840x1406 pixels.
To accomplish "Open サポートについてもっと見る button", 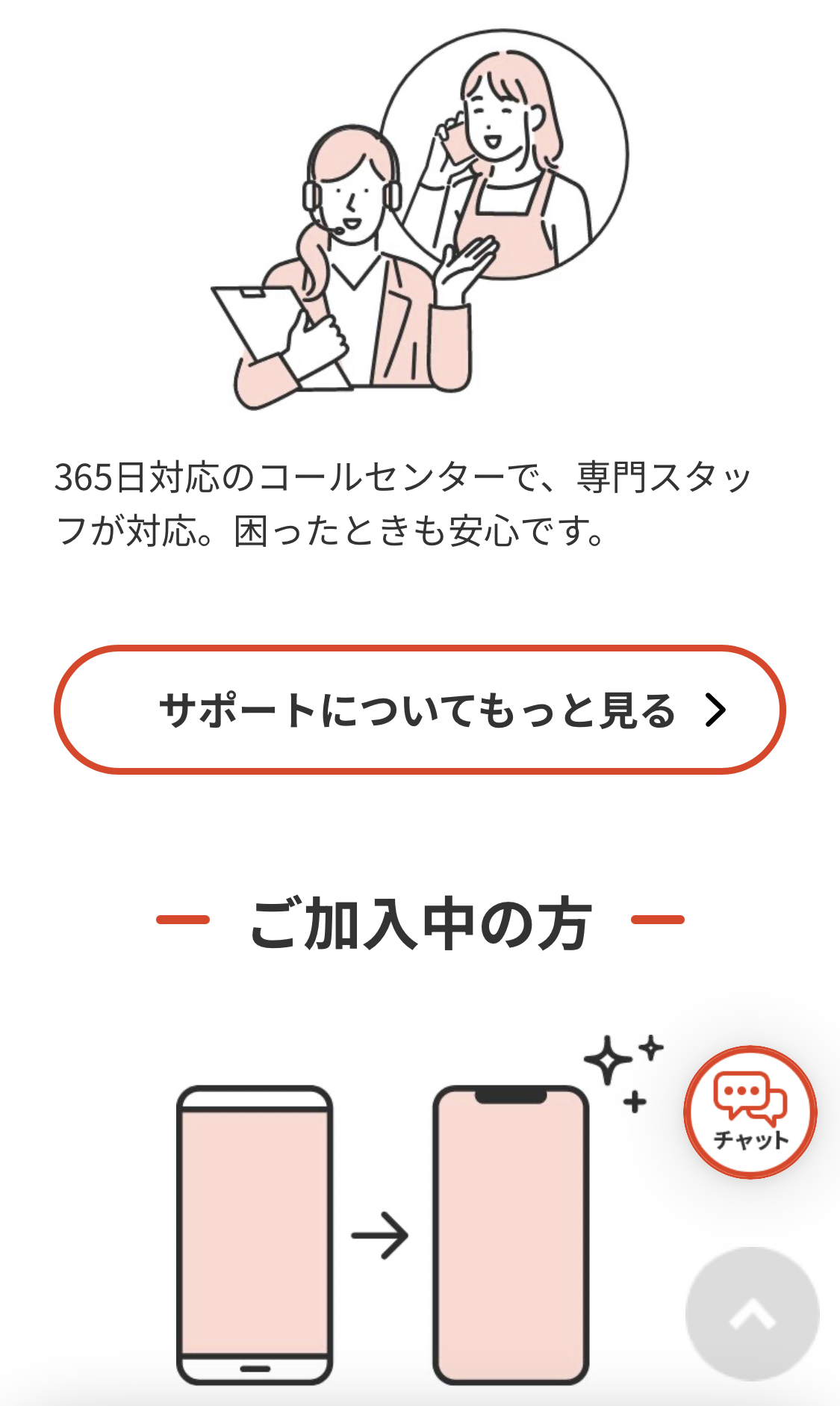I will [420, 710].
